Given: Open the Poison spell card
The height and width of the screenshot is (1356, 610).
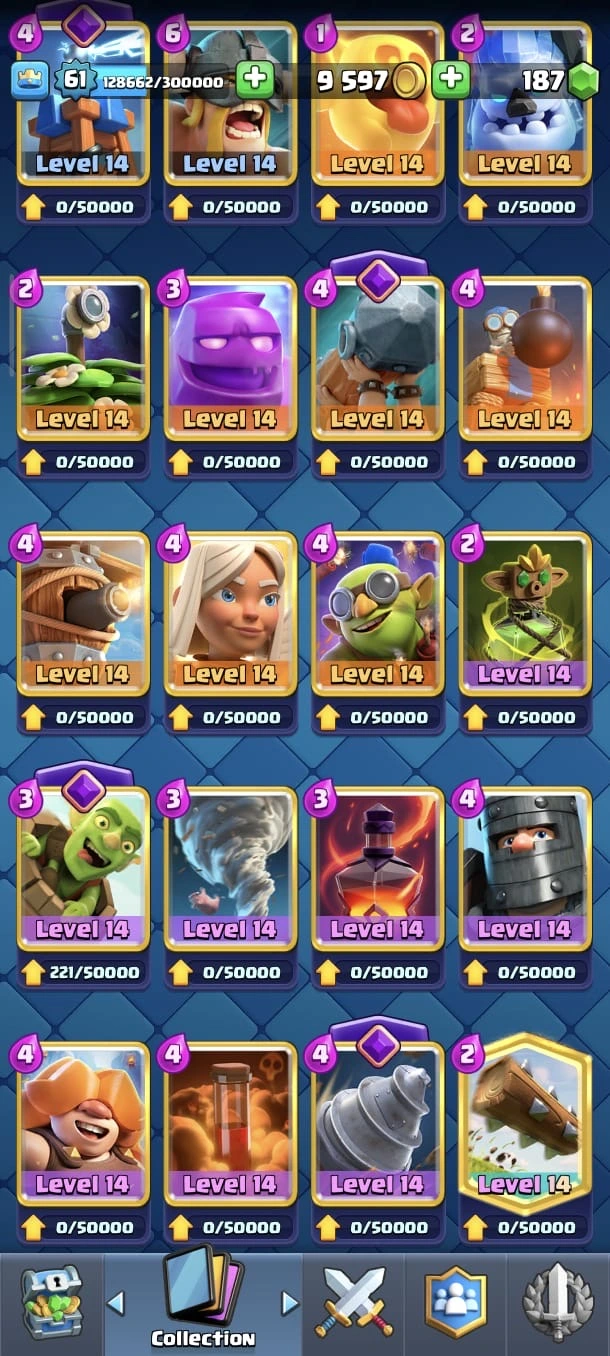Looking at the screenshot, I should point(229,1120).
